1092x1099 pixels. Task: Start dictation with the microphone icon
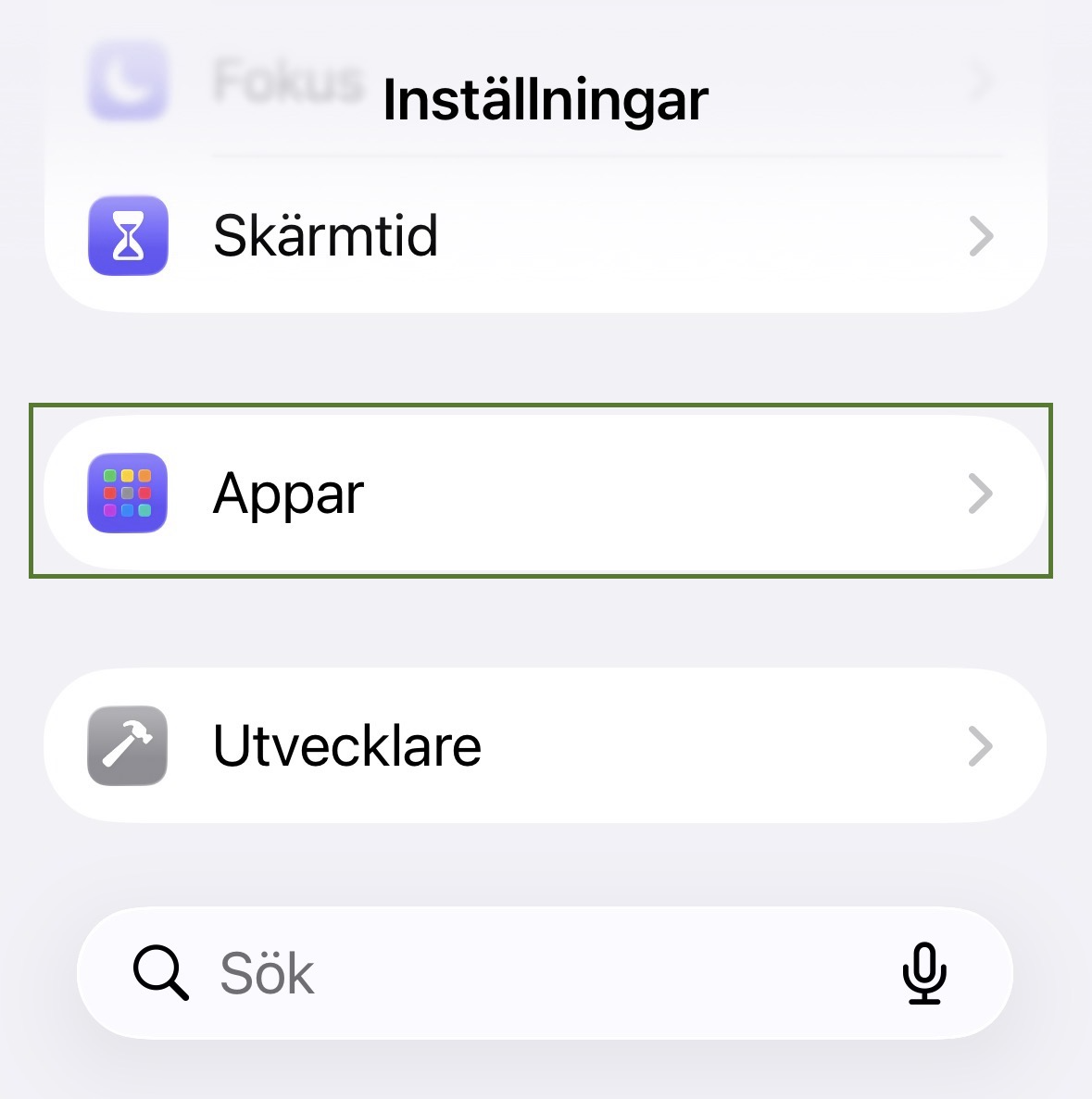(x=923, y=973)
